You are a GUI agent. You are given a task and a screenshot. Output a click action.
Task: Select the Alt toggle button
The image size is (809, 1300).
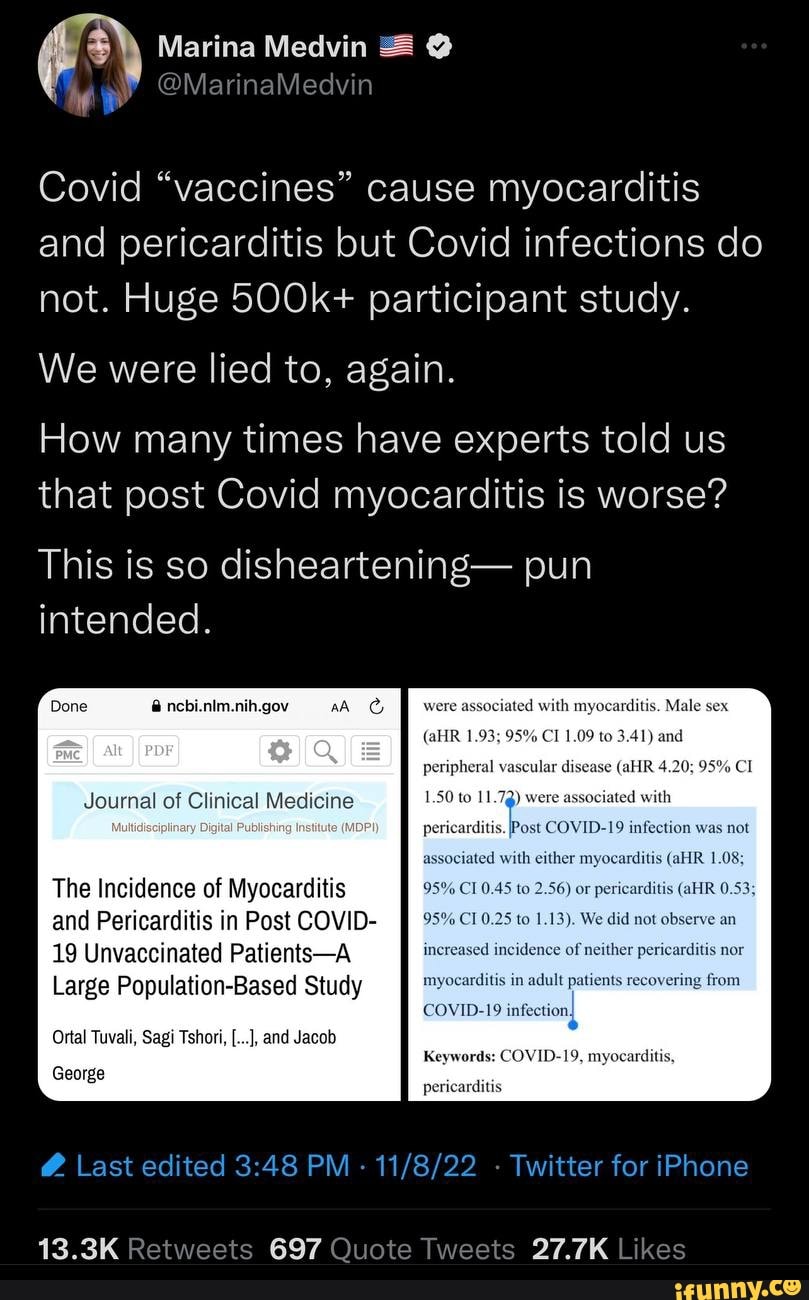(x=111, y=752)
